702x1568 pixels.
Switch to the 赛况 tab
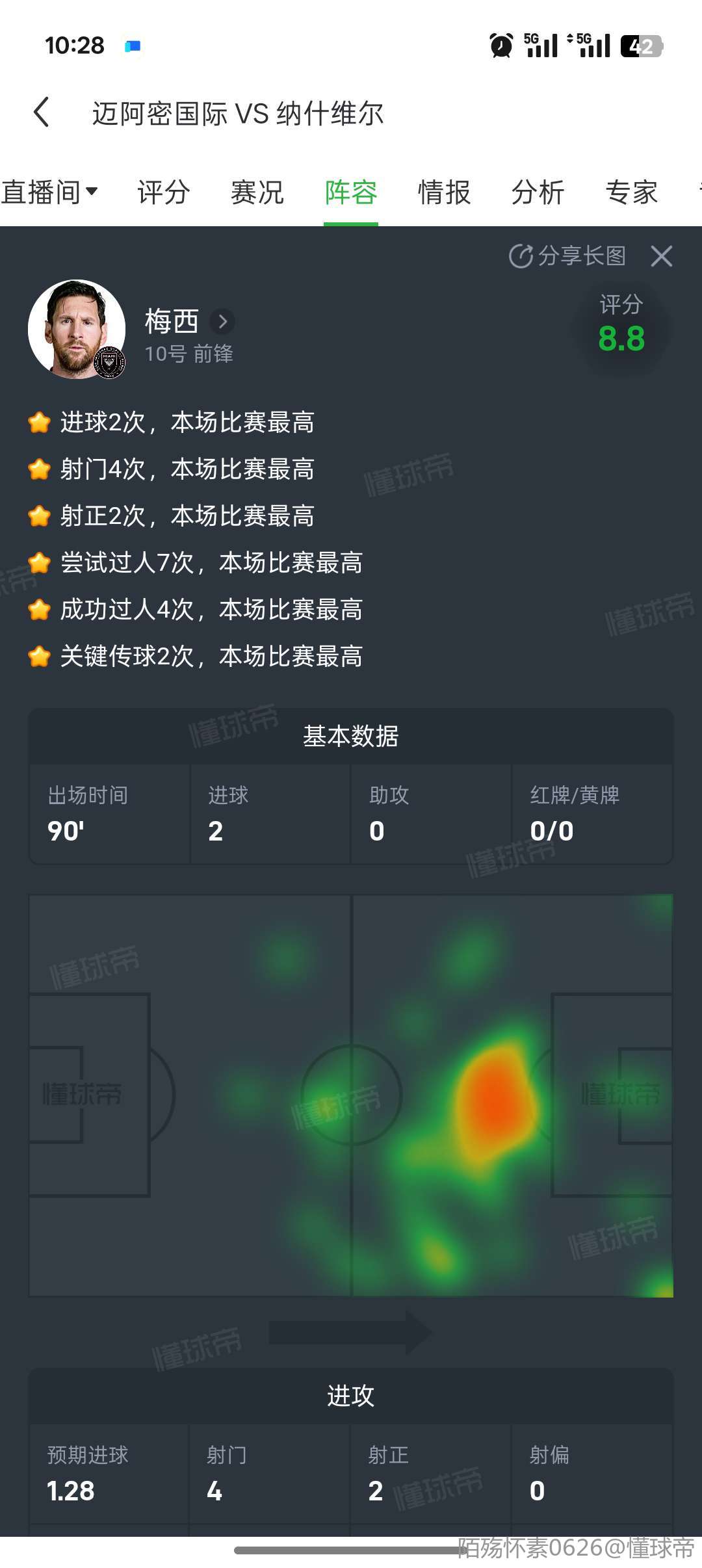pyautogui.click(x=257, y=192)
